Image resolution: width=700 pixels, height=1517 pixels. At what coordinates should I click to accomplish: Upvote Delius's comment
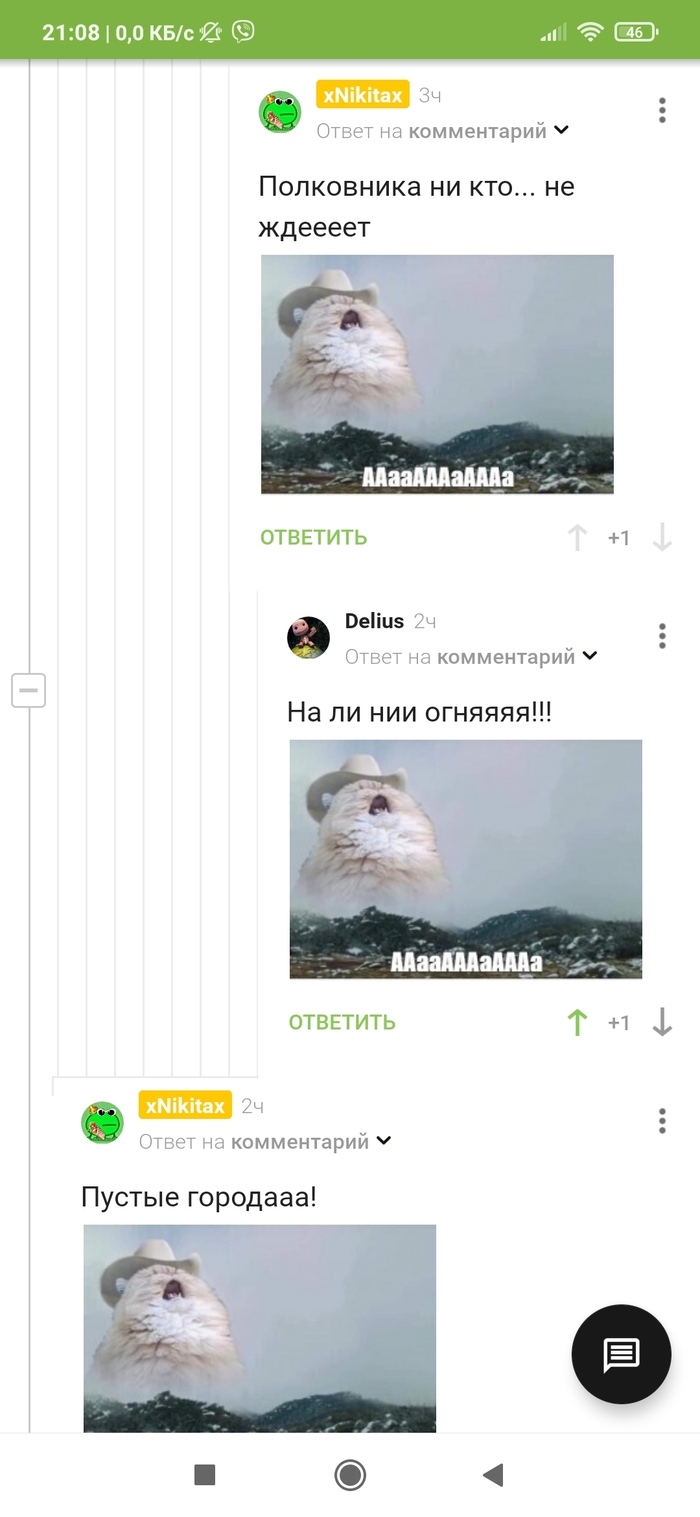577,1022
